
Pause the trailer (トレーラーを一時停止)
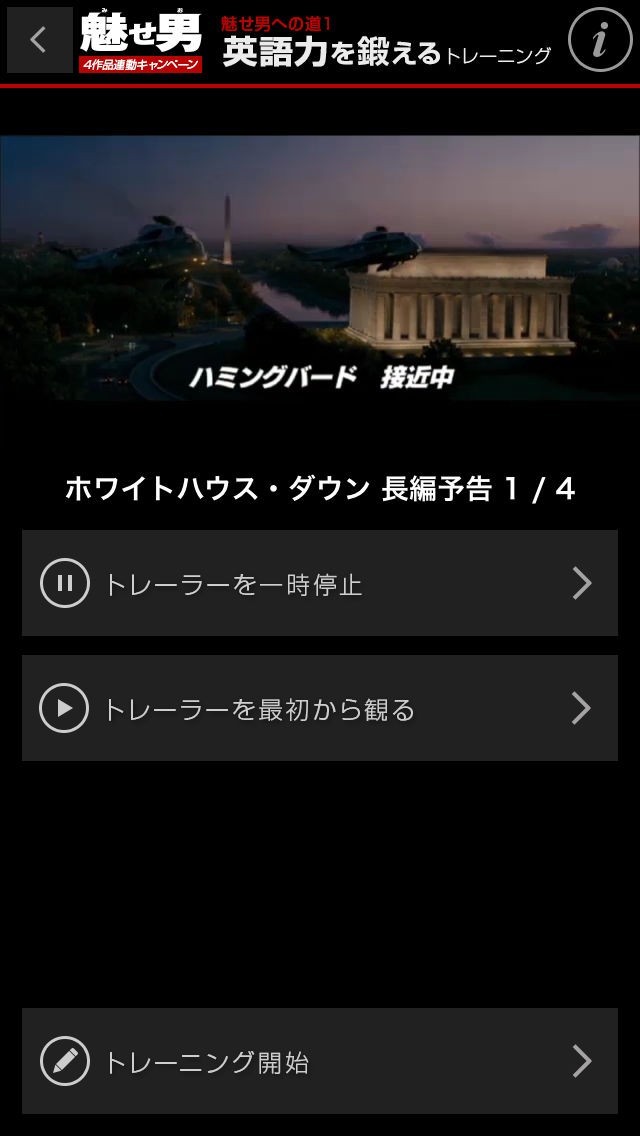point(319,583)
